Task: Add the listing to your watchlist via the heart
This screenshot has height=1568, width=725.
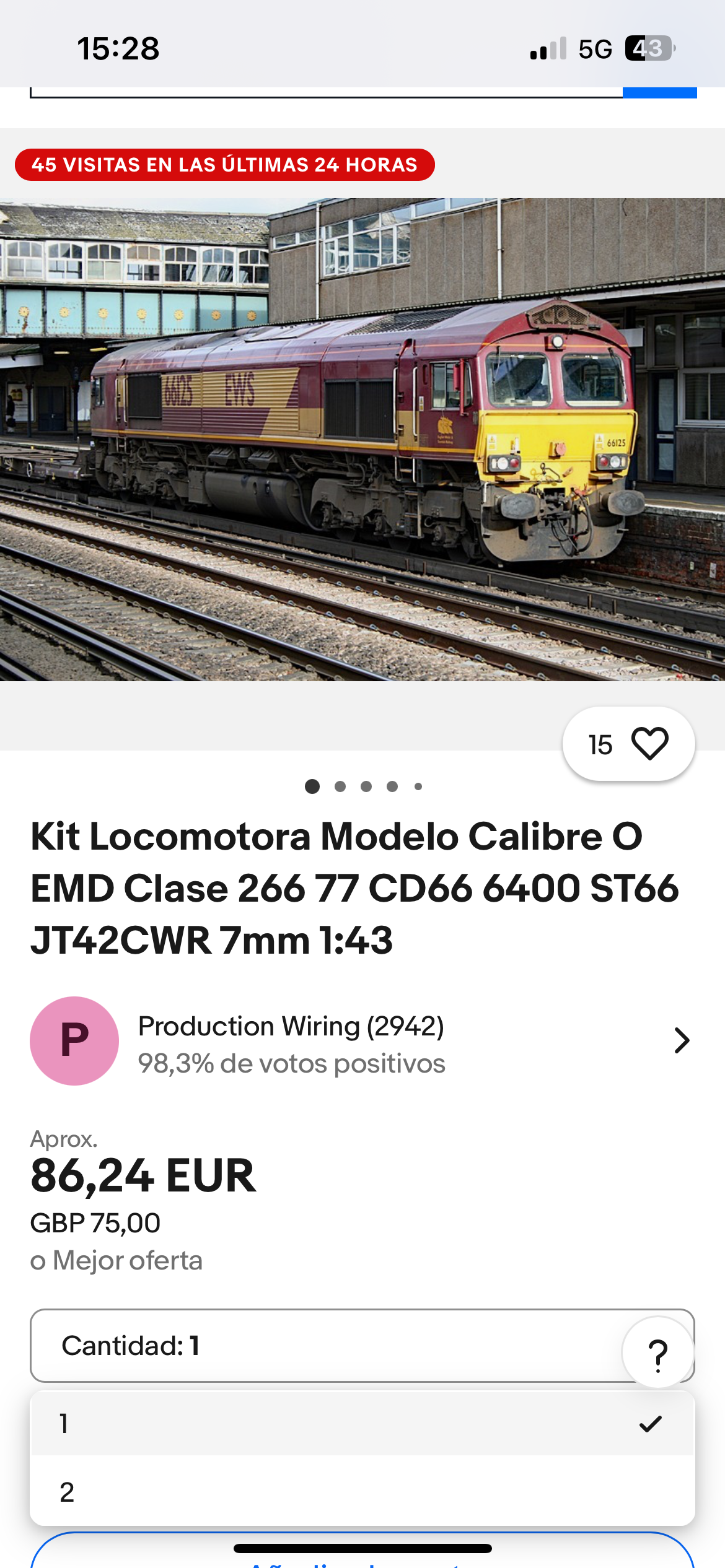Action: point(649,744)
